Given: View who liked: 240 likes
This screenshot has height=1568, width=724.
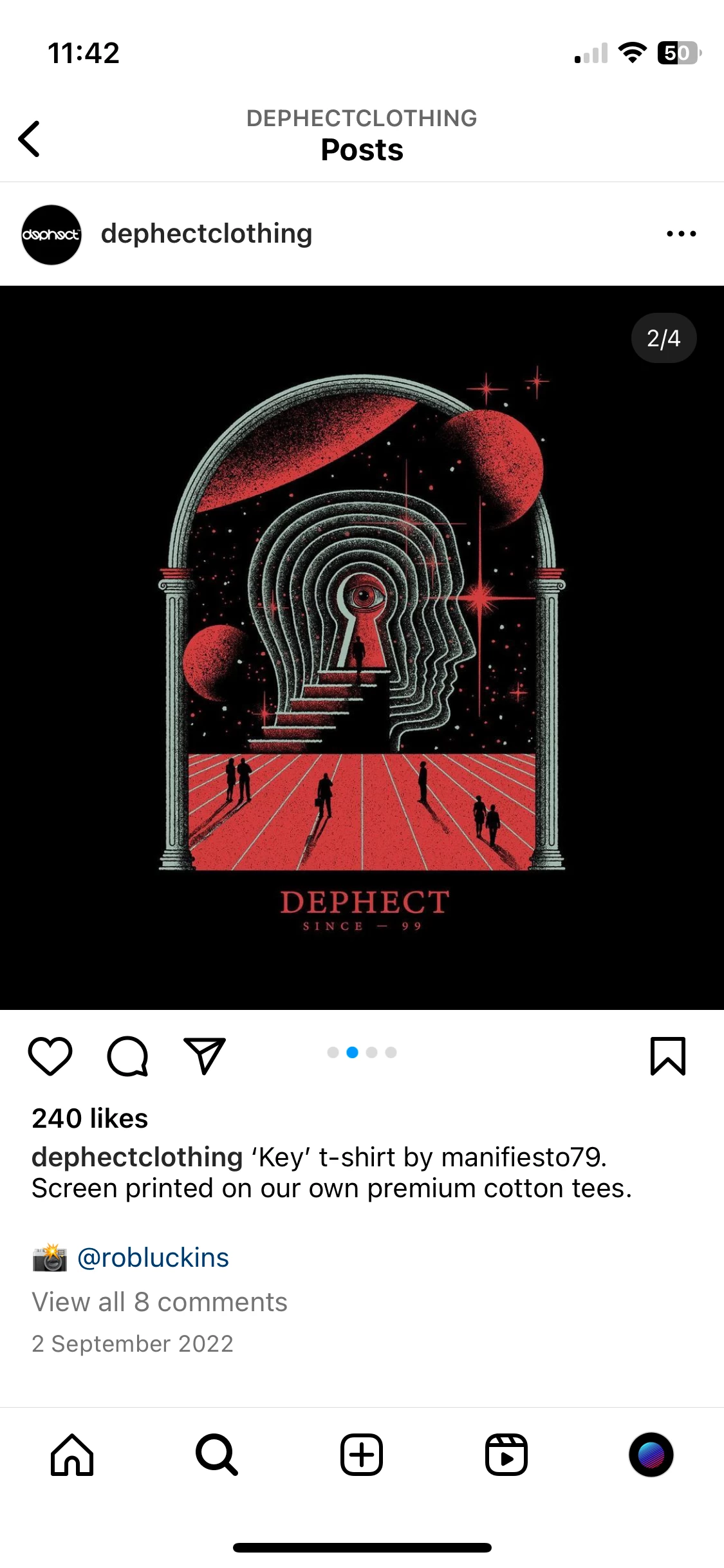Looking at the screenshot, I should (90, 1119).
